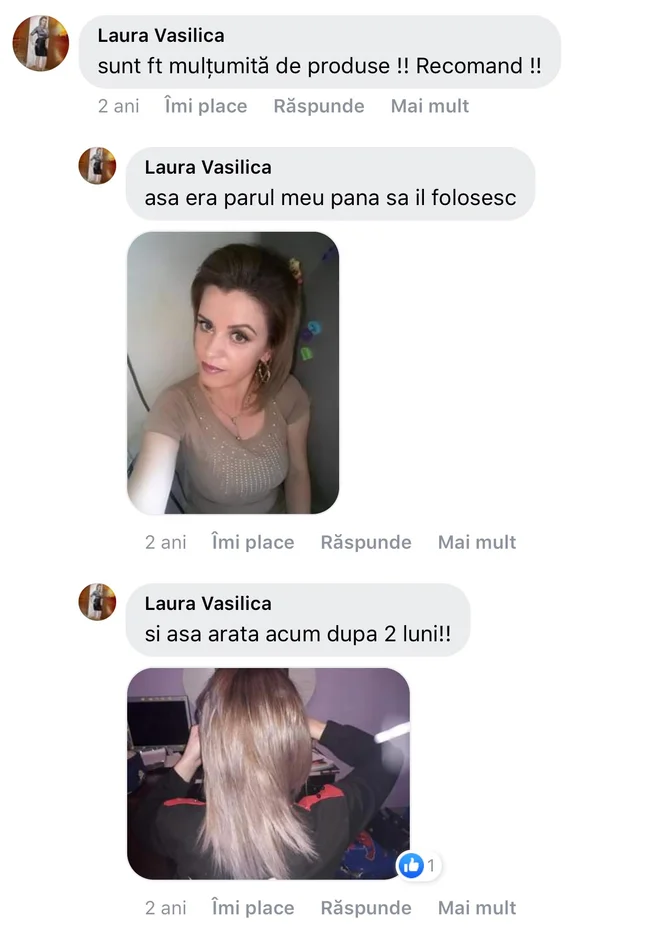Tap Laura Vasilica's avatar beside the top comment
Screen dimensions: 650x929
(40, 43)
